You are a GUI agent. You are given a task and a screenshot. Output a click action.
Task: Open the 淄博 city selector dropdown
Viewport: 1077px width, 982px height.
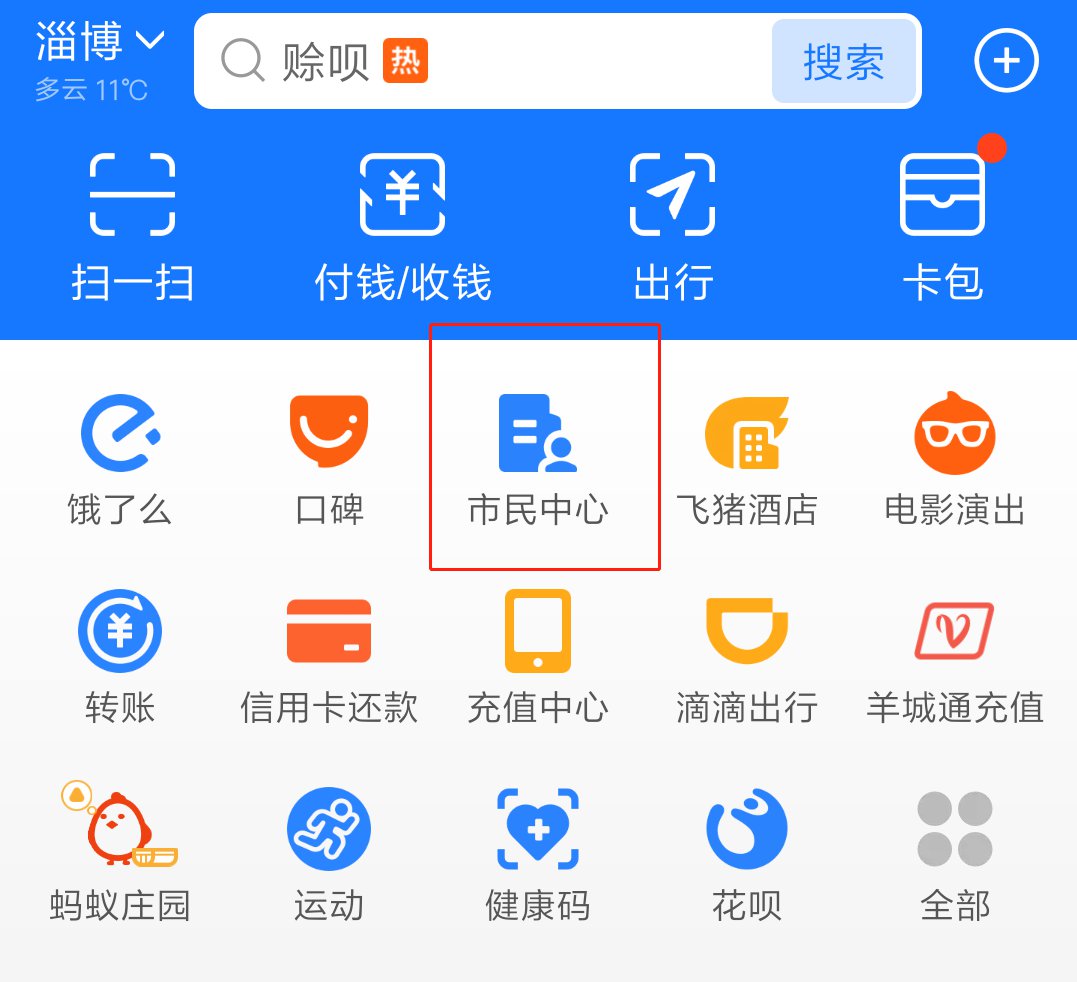(100, 42)
